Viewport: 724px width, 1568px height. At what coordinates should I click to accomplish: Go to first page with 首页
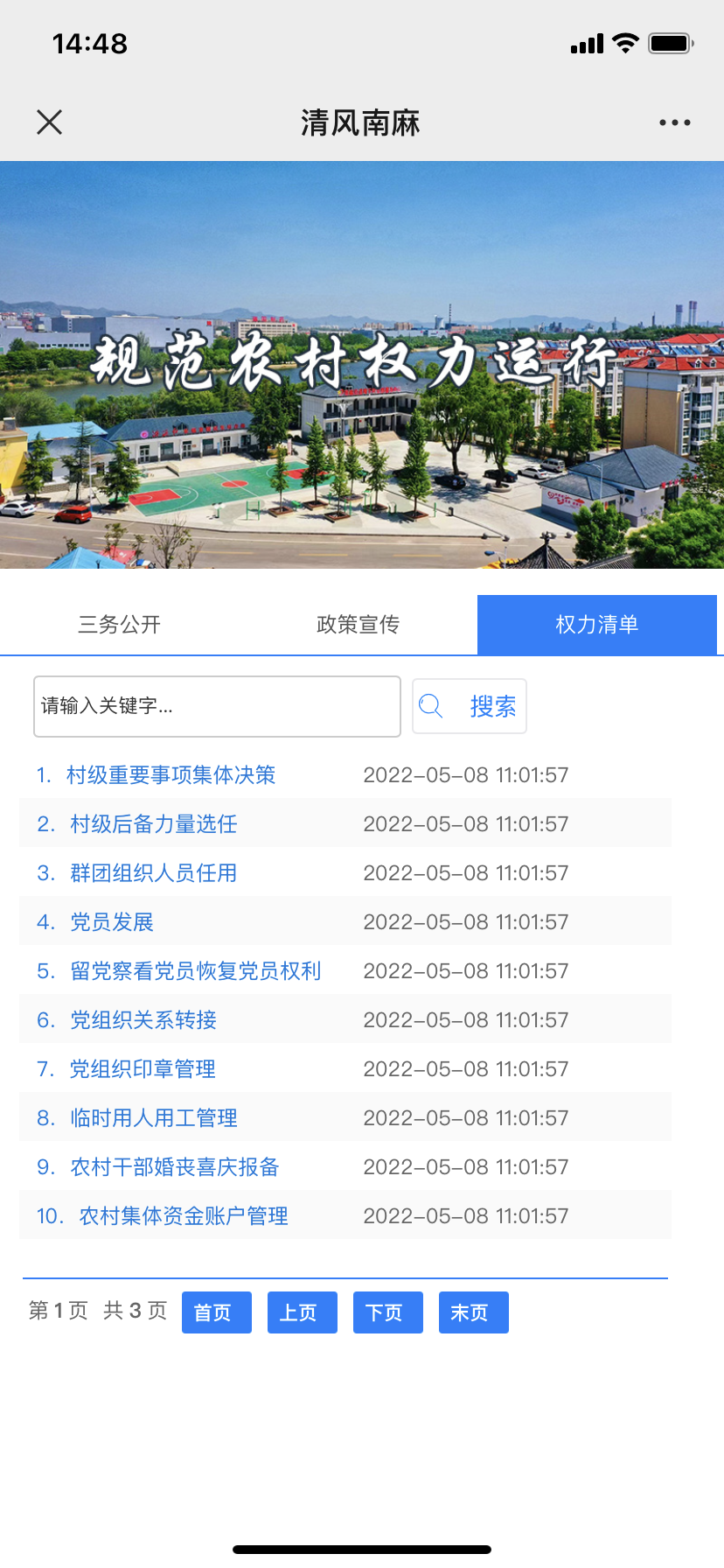[x=217, y=1312]
